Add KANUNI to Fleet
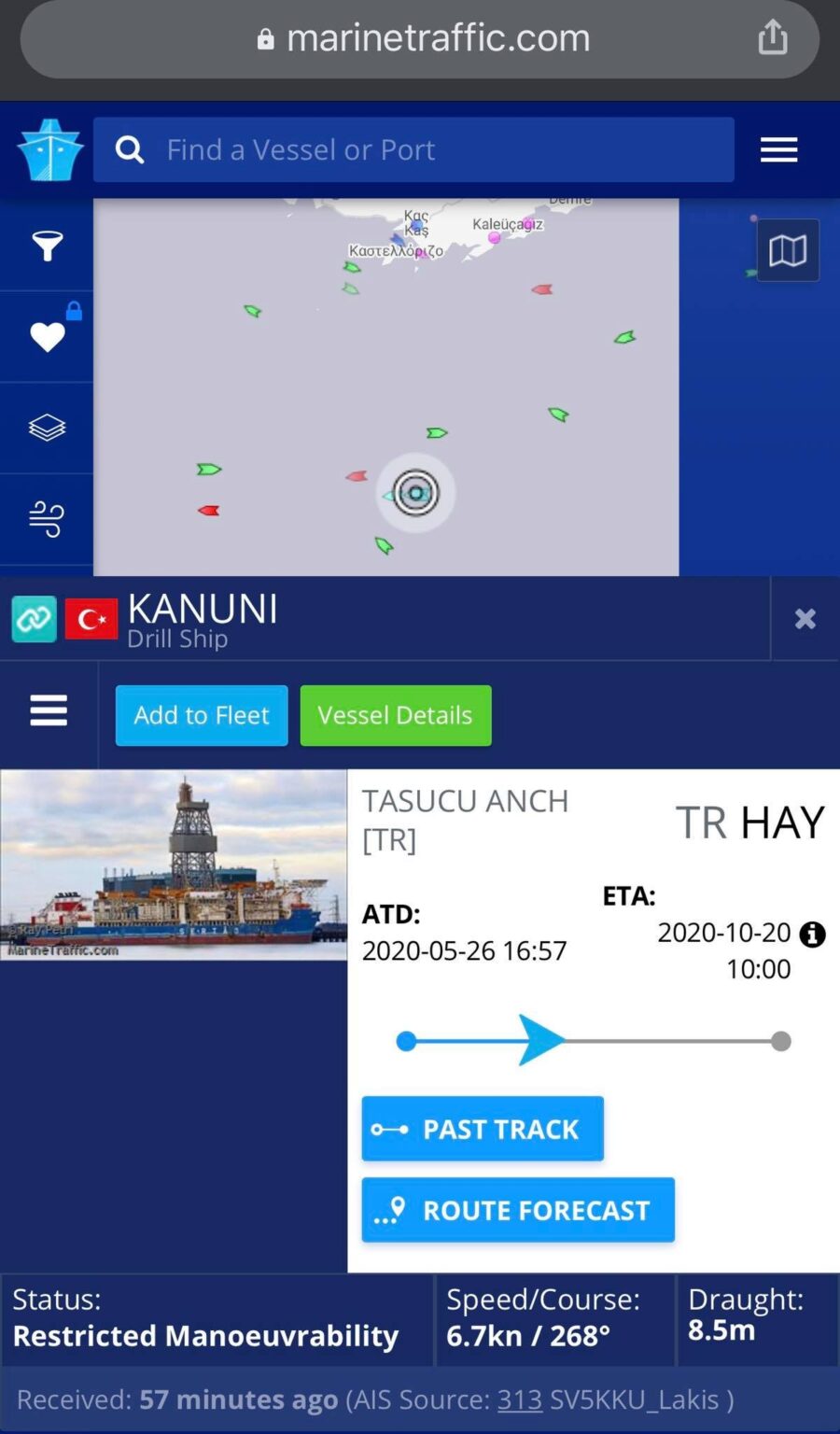 [202, 715]
